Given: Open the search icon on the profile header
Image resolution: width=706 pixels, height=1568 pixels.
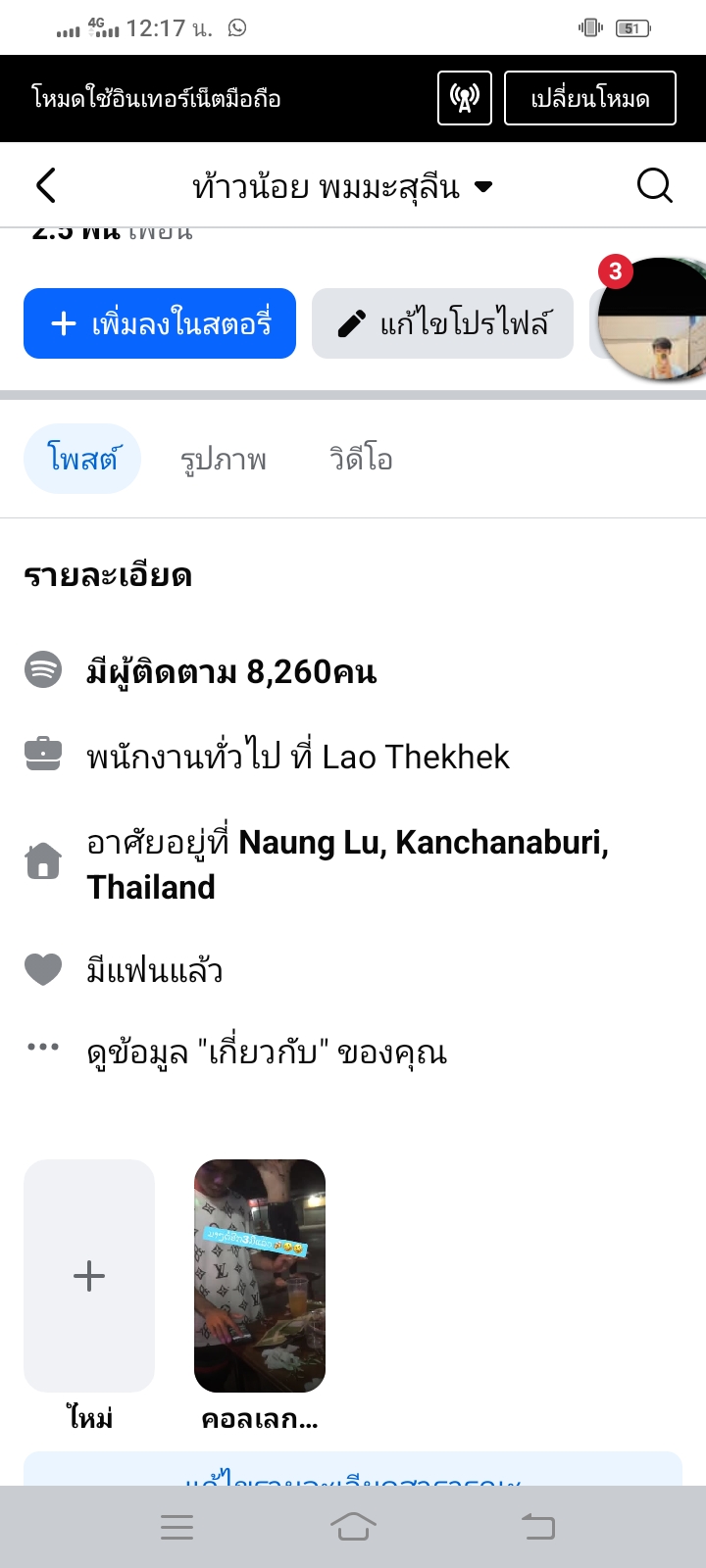Looking at the screenshot, I should coord(654,185).
